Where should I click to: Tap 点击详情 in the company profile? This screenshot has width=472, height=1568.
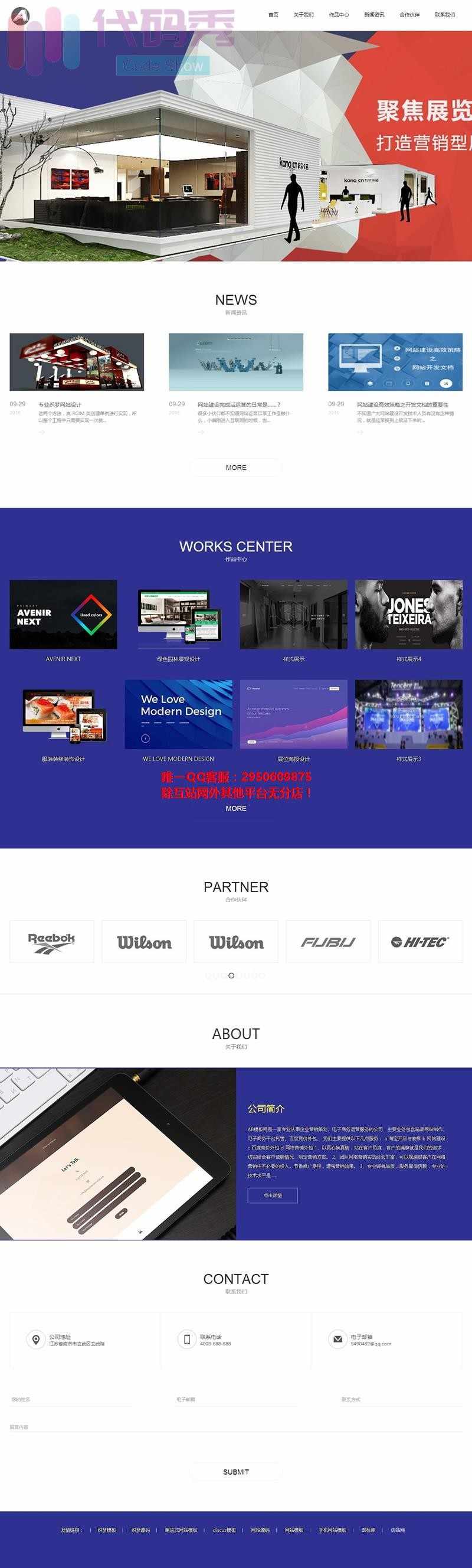[x=272, y=1195]
